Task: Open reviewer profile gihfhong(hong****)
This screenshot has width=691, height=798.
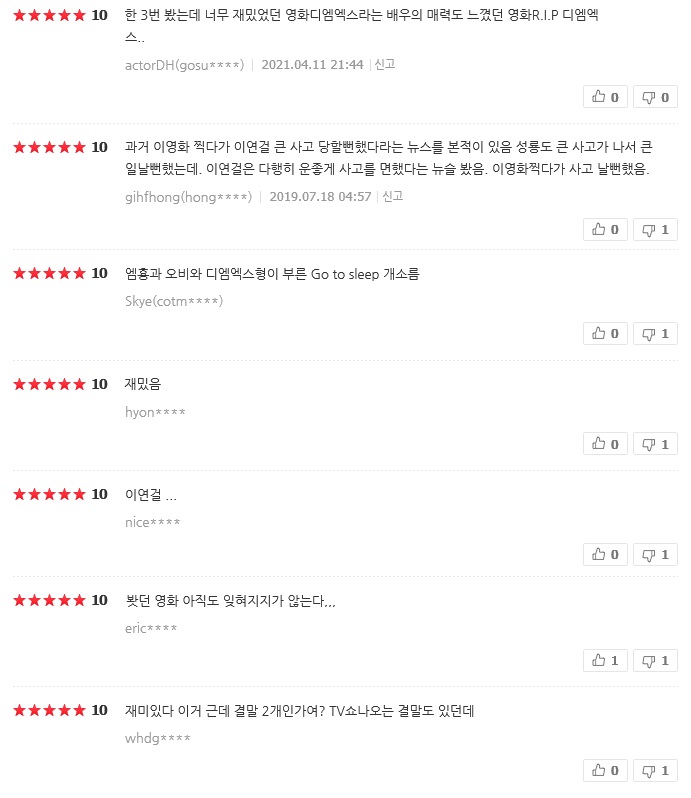Action: tap(188, 197)
